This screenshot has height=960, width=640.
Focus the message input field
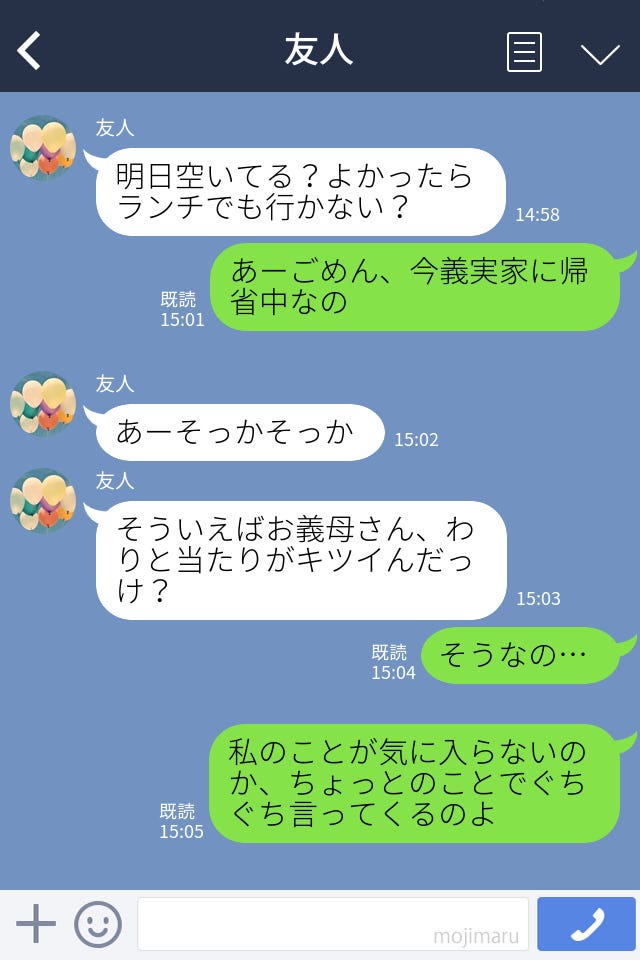(x=332, y=924)
